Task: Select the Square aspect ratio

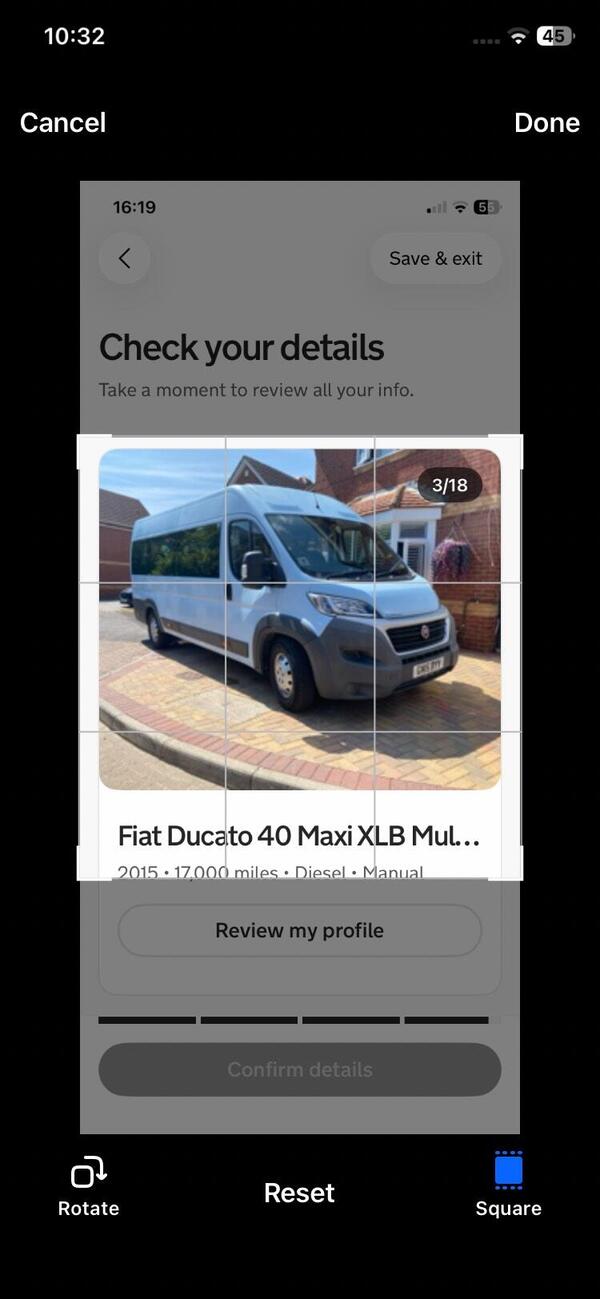Action: pyautogui.click(x=508, y=1185)
